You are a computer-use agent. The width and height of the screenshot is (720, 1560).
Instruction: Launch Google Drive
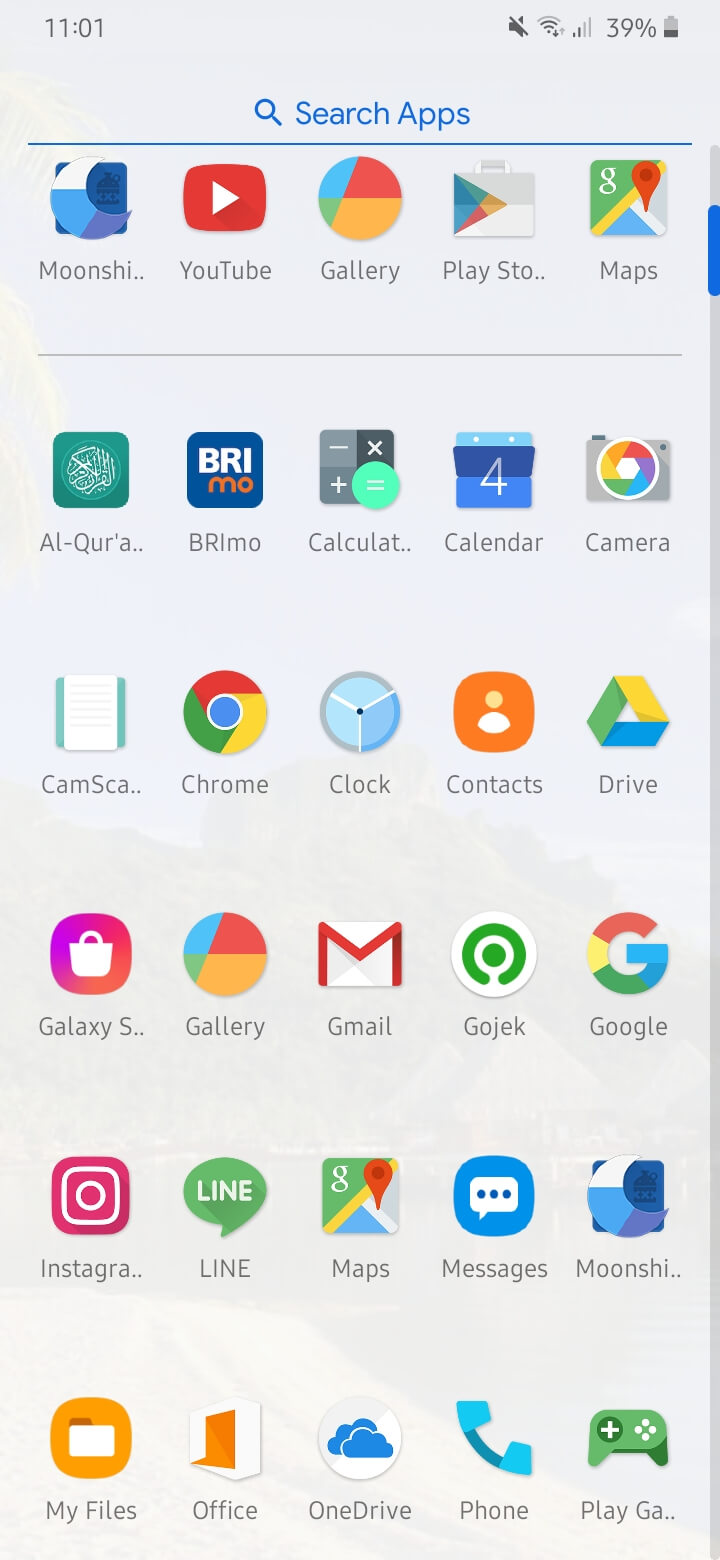tap(627, 712)
